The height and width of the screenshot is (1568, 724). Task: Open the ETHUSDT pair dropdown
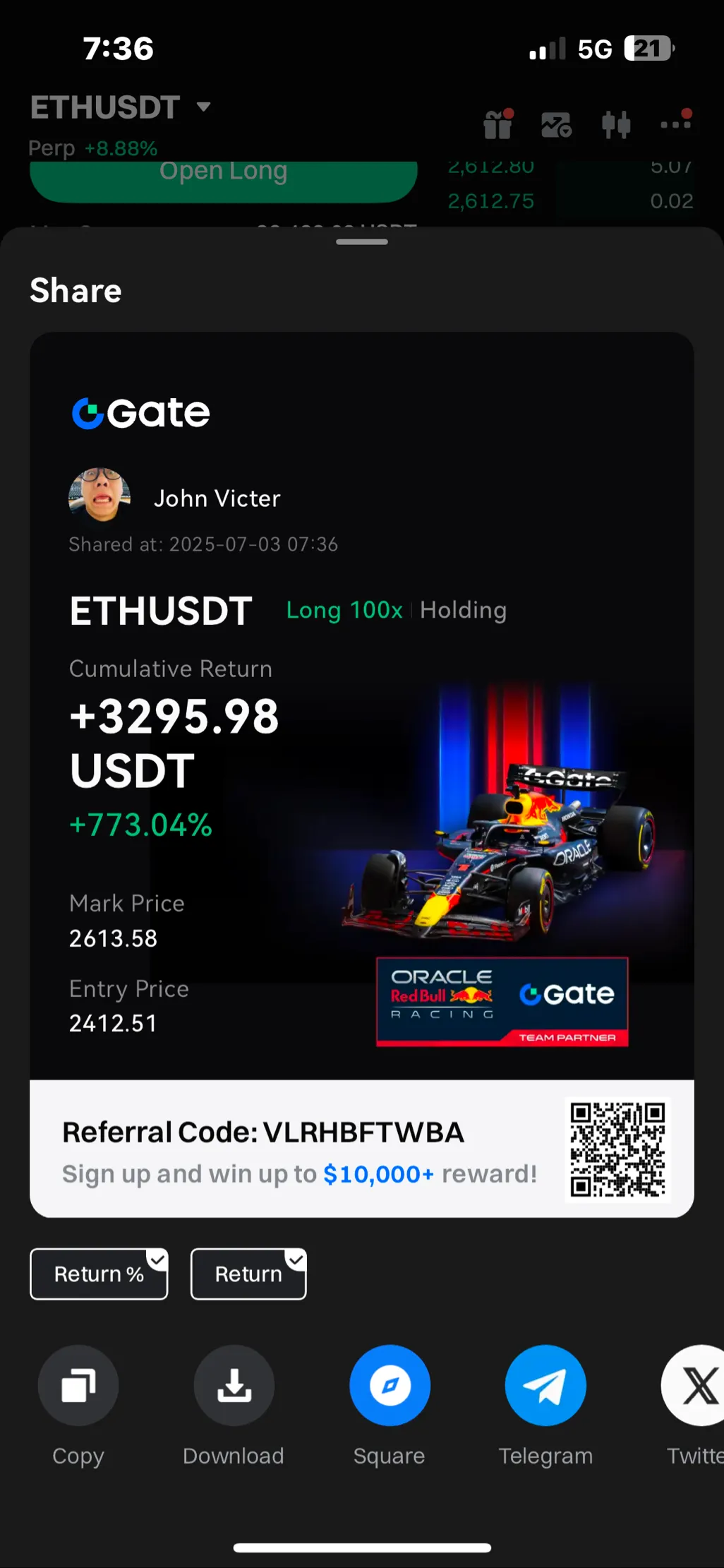click(203, 107)
